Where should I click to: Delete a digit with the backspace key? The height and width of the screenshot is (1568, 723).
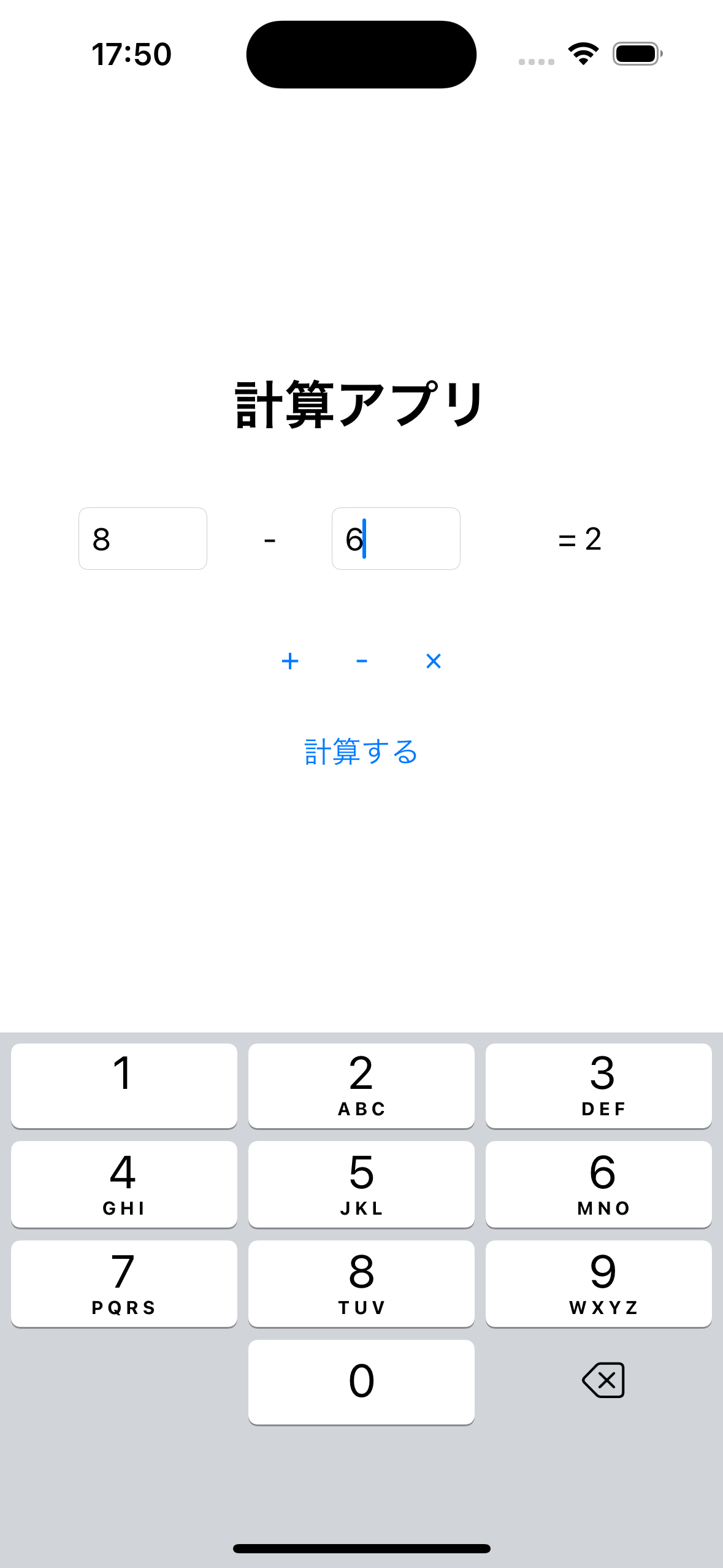(603, 1380)
